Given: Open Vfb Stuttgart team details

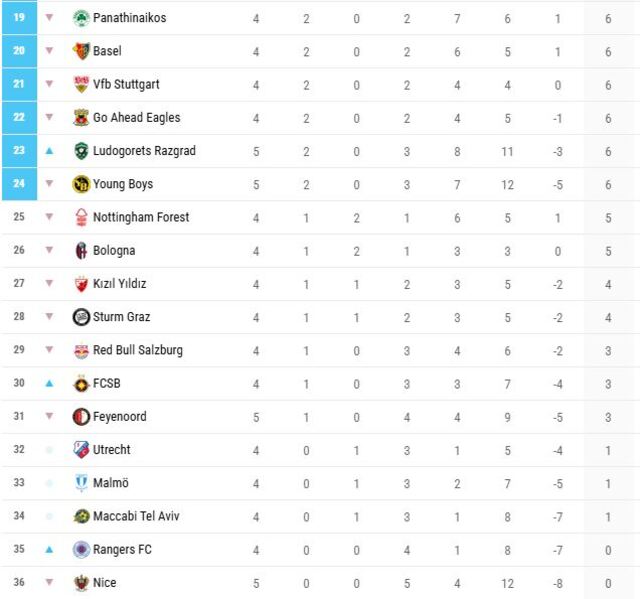Looking at the screenshot, I should point(126,85).
